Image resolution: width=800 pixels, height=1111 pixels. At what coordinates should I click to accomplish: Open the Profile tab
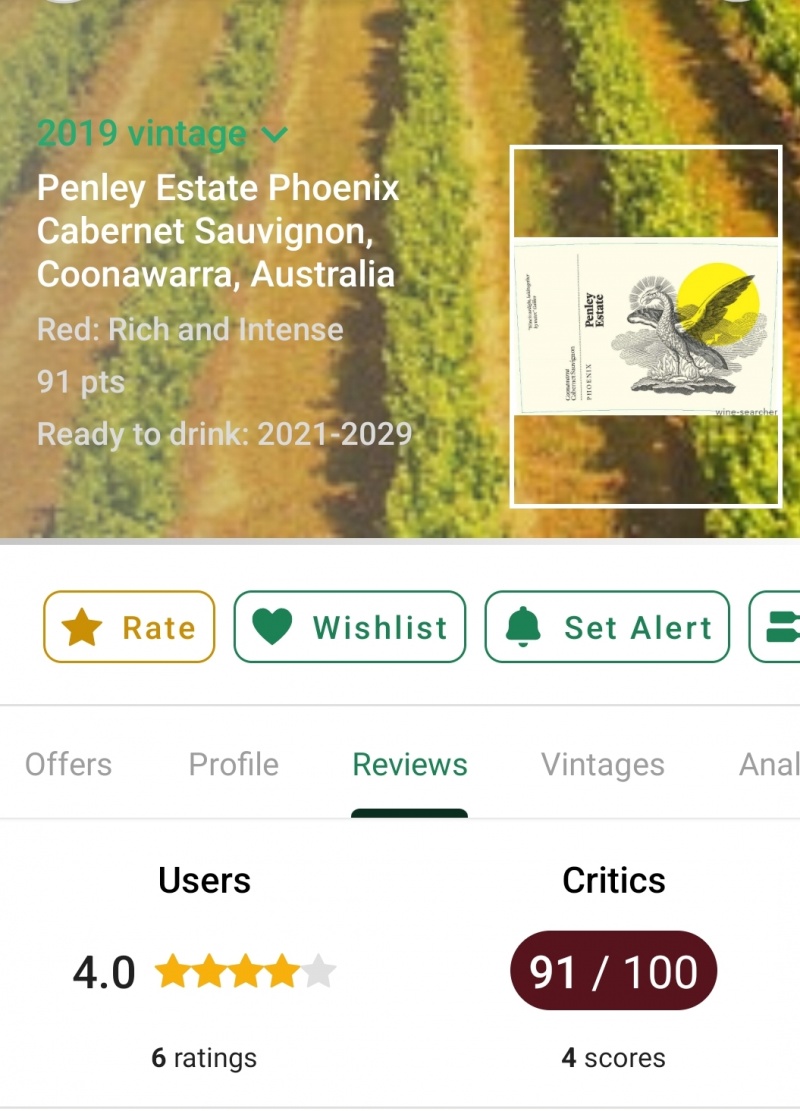tap(234, 765)
